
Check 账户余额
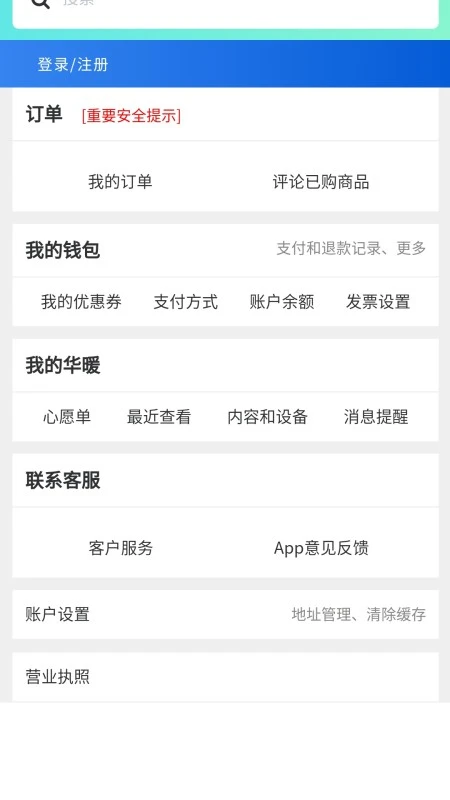282,302
